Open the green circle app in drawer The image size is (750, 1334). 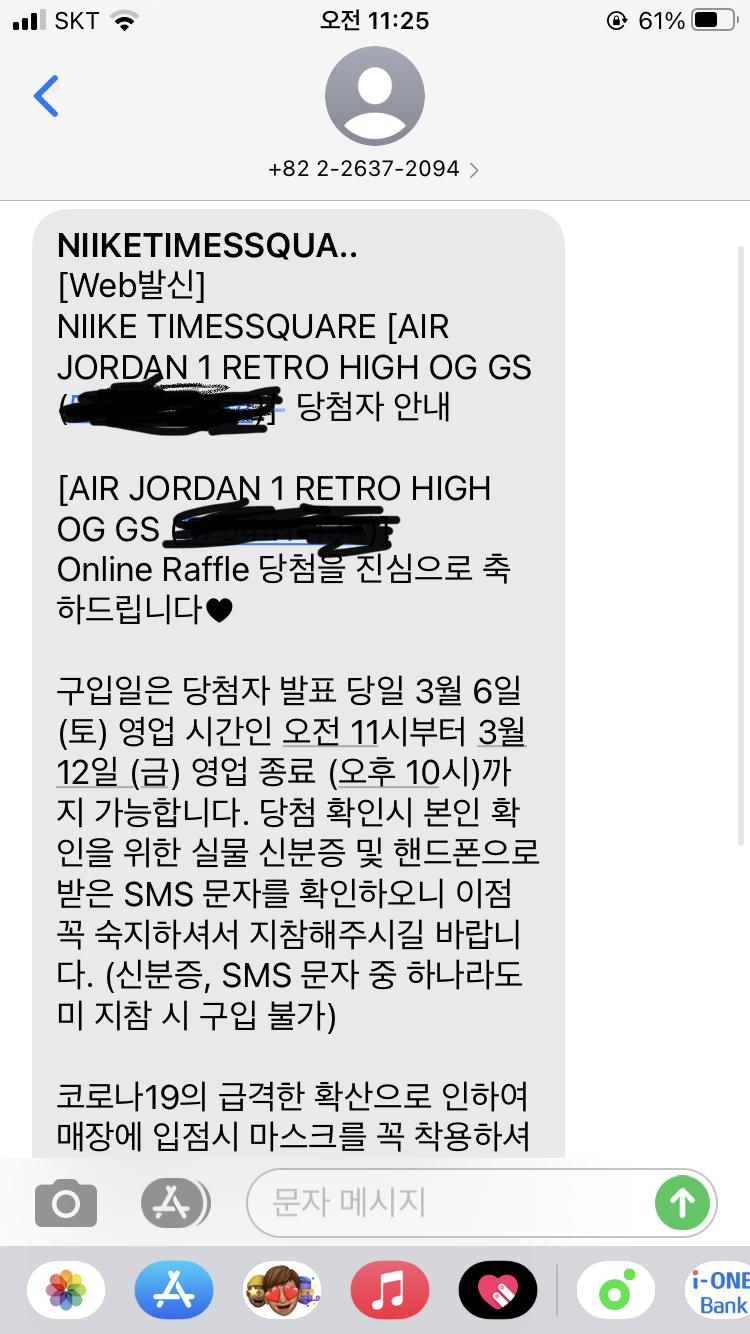[x=616, y=1289]
